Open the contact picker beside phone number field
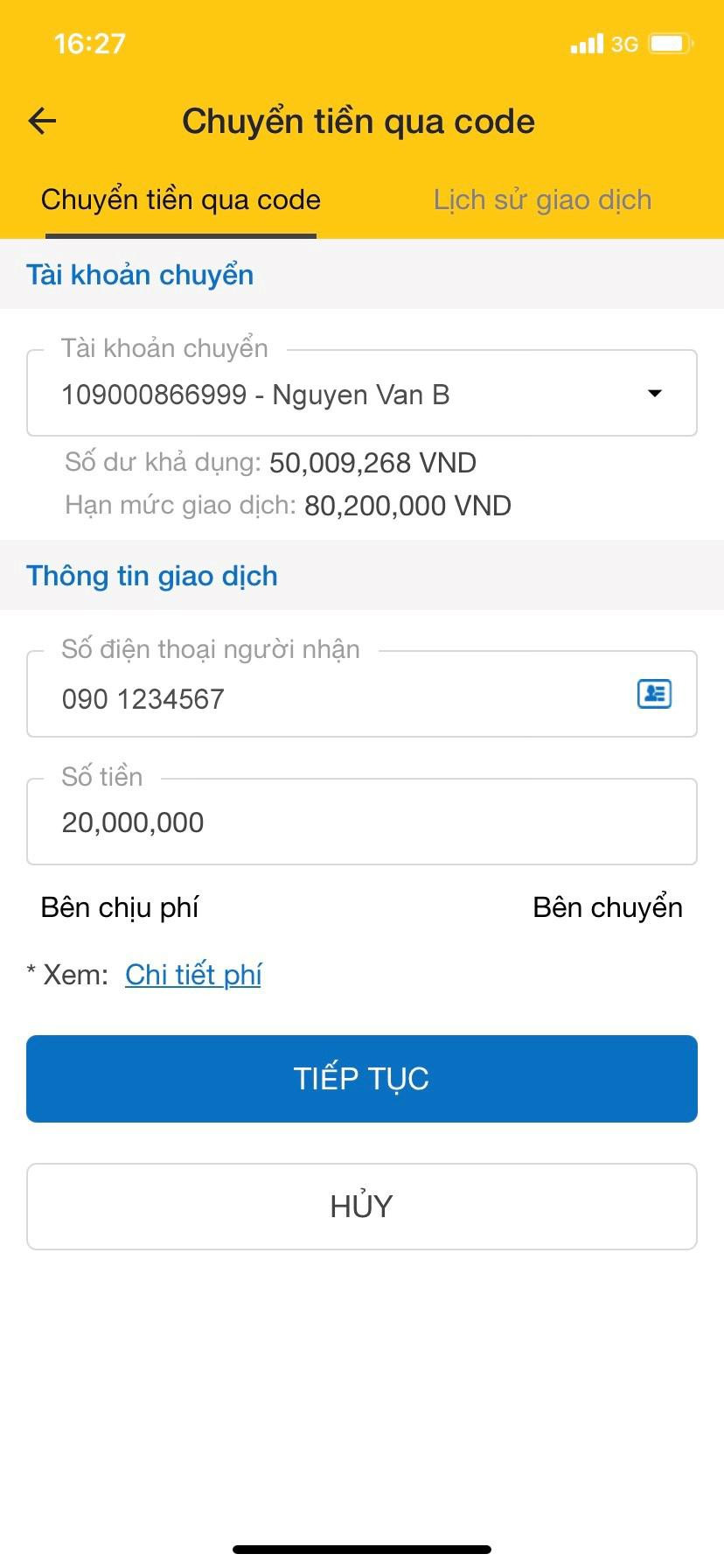The width and height of the screenshot is (724, 1568). tap(653, 694)
